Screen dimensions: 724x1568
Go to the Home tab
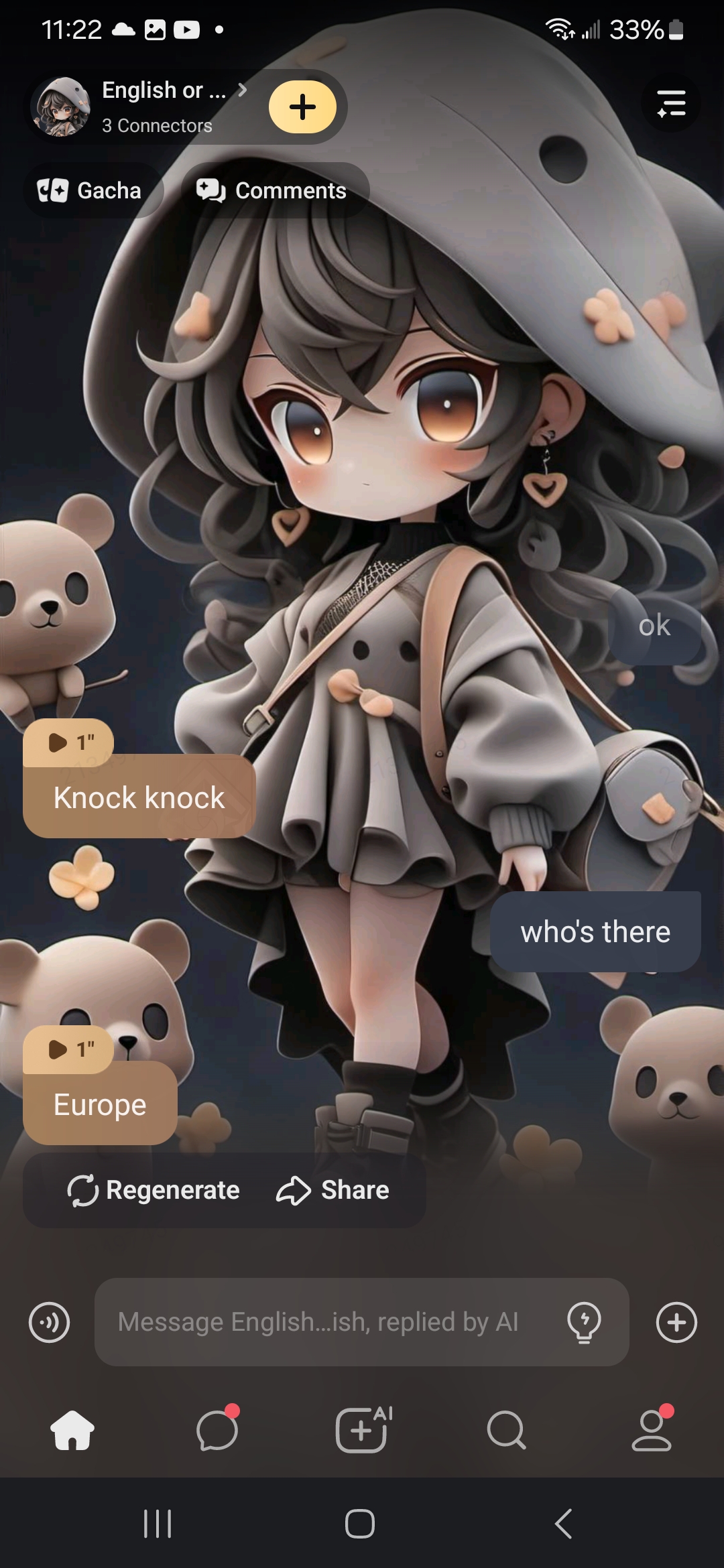[x=72, y=1431]
